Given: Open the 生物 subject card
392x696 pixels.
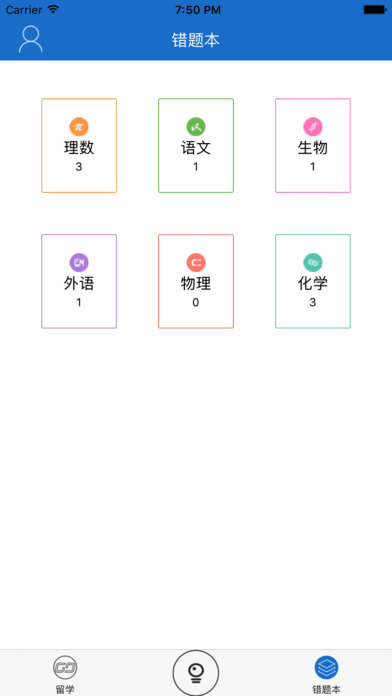Looking at the screenshot, I should pyautogui.click(x=313, y=146).
